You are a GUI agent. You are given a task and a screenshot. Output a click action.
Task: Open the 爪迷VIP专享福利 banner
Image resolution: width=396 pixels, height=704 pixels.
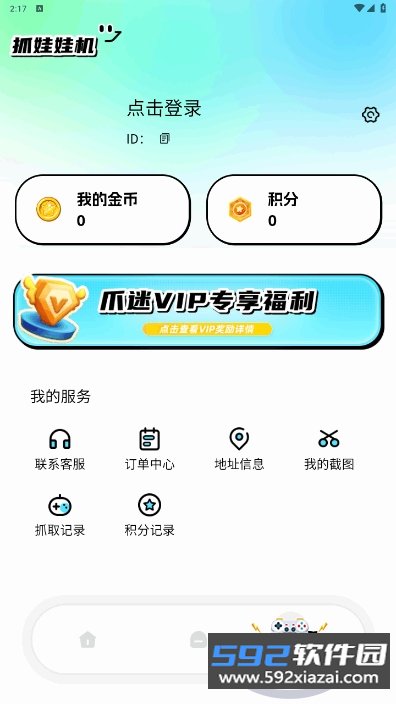(198, 311)
